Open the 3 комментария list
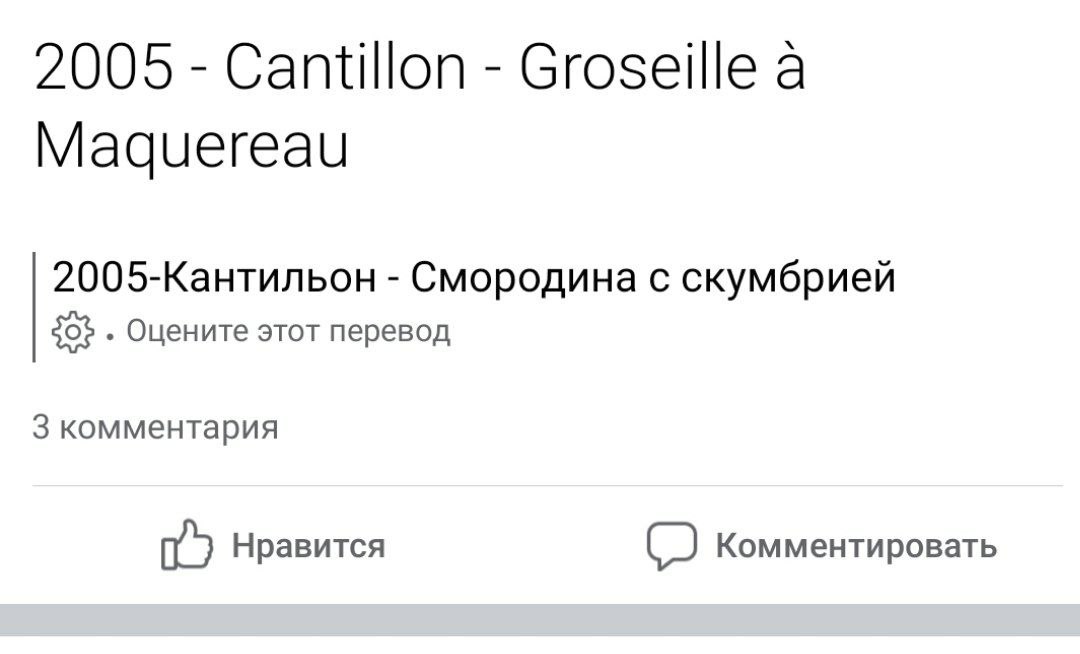The image size is (1080, 654). 155,427
